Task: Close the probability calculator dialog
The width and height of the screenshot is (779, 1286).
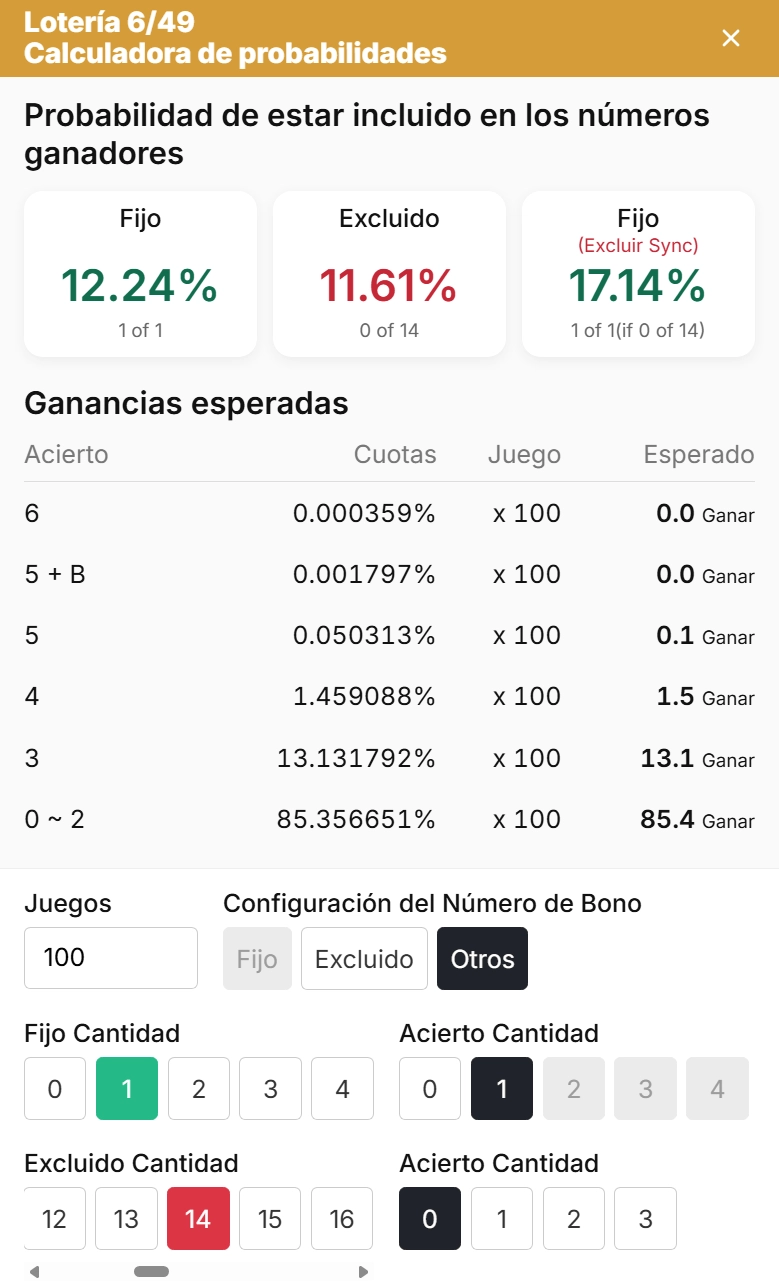Action: (730, 38)
